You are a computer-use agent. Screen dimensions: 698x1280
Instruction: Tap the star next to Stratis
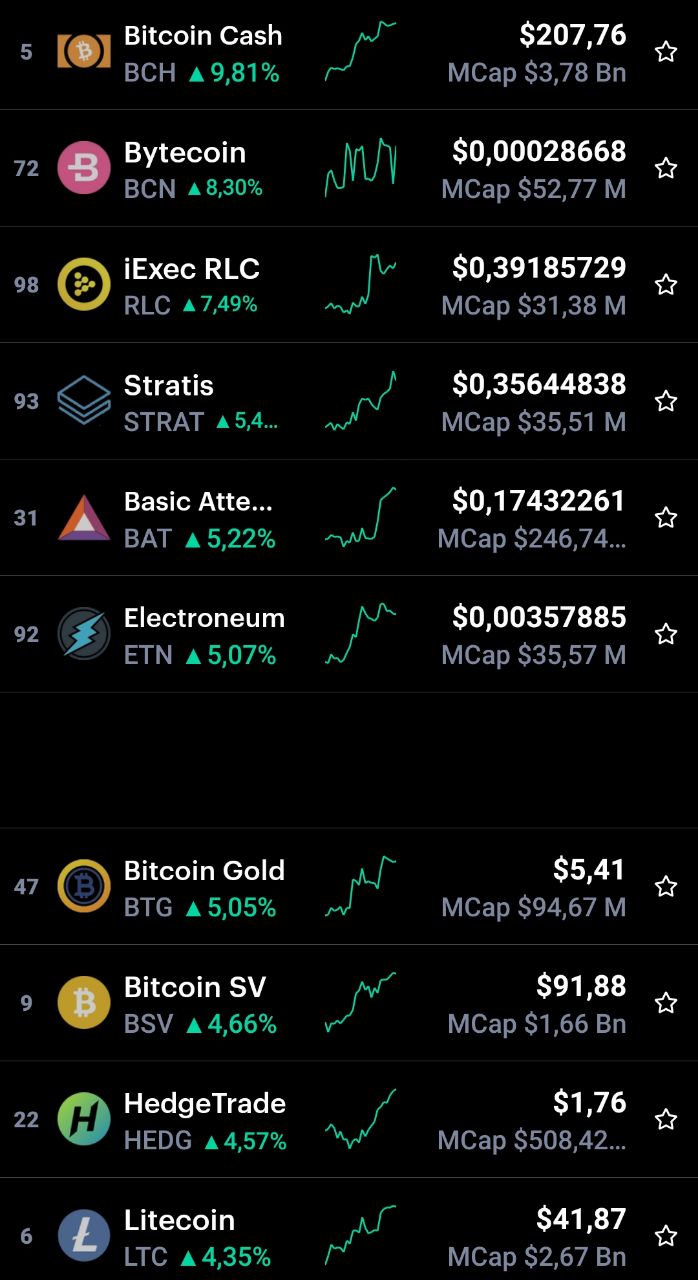pos(666,401)
